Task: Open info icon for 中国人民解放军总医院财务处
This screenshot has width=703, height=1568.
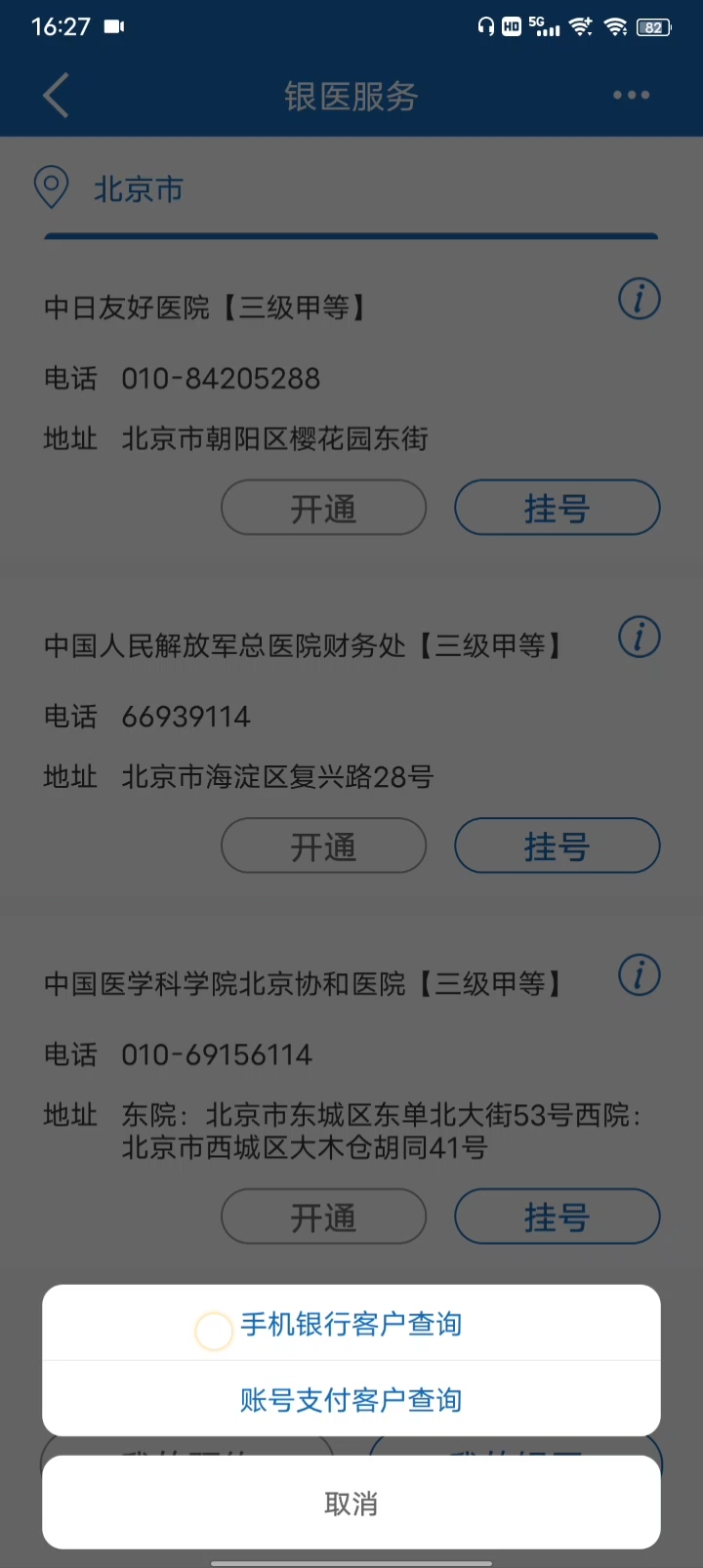Action: (x=639, y=638)
